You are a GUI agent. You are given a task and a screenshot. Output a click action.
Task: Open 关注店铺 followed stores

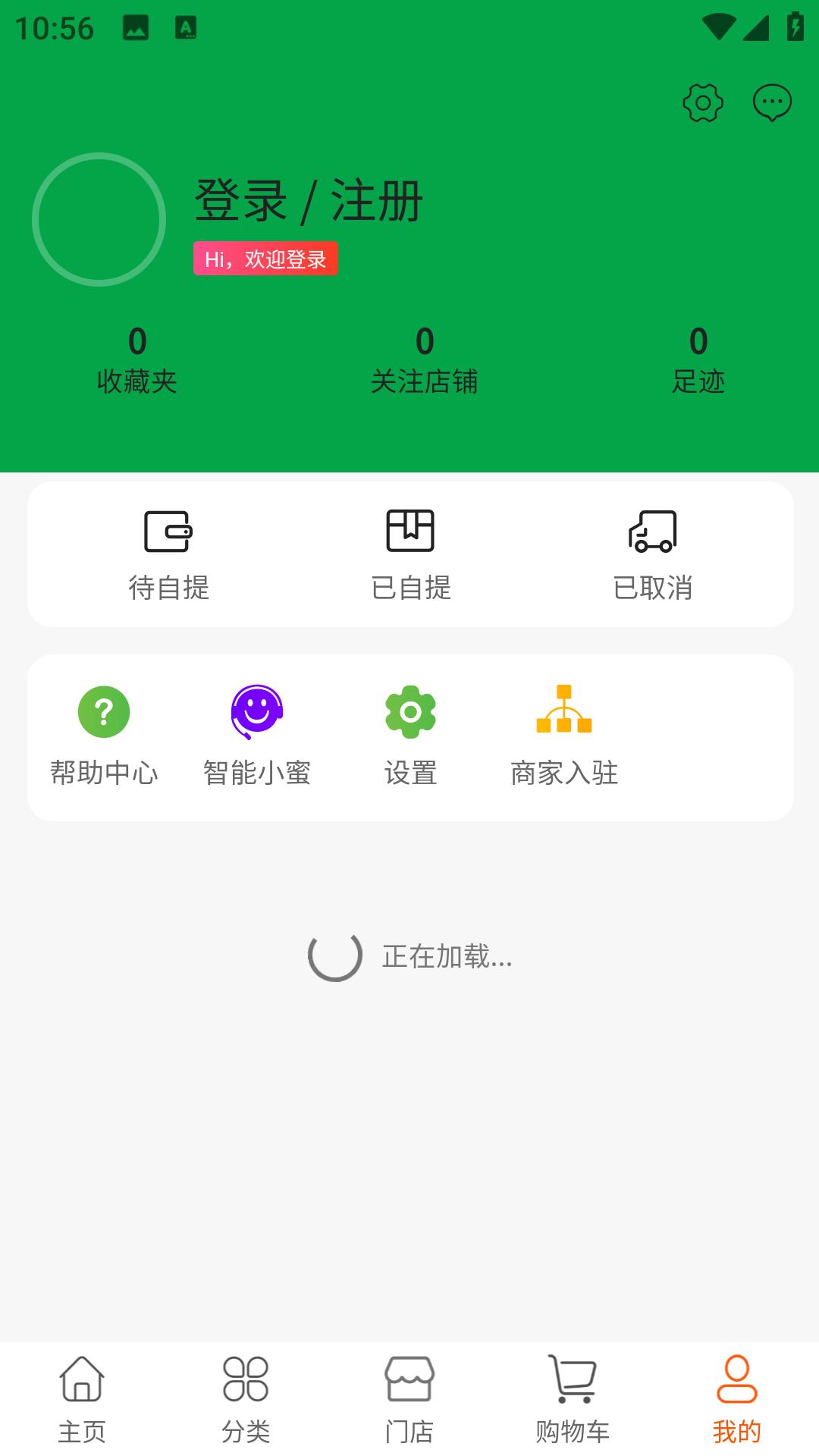[425, 360]
